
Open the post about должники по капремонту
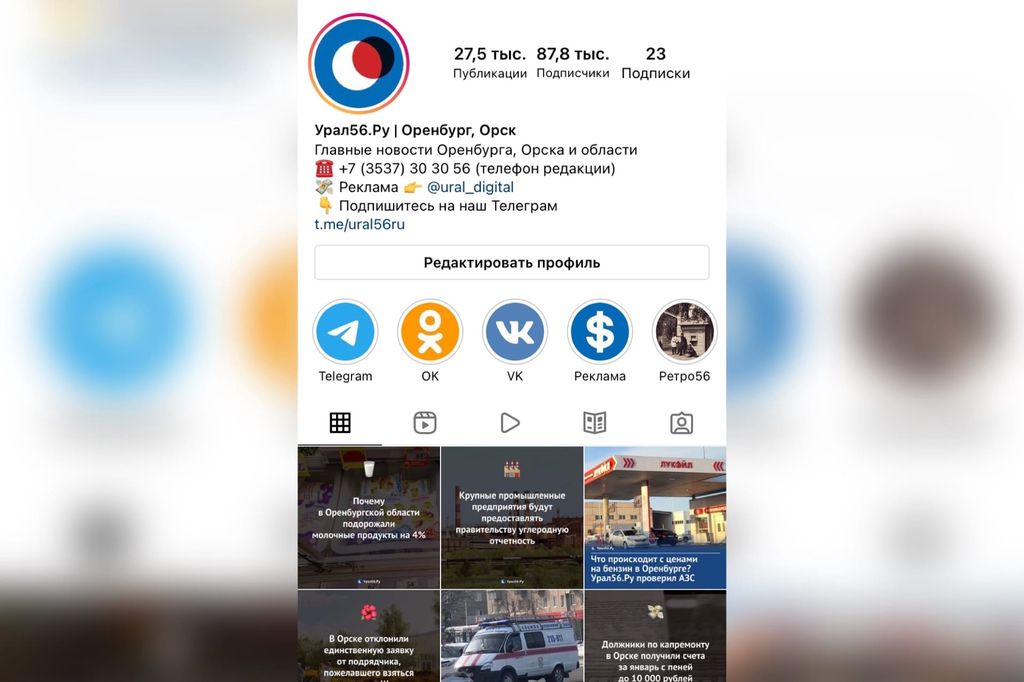point(655,637)
